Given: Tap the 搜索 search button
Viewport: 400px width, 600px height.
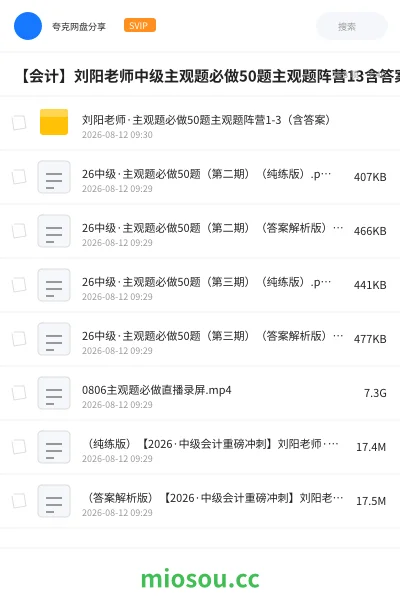Looking at the screenshot, I should 352,26.
